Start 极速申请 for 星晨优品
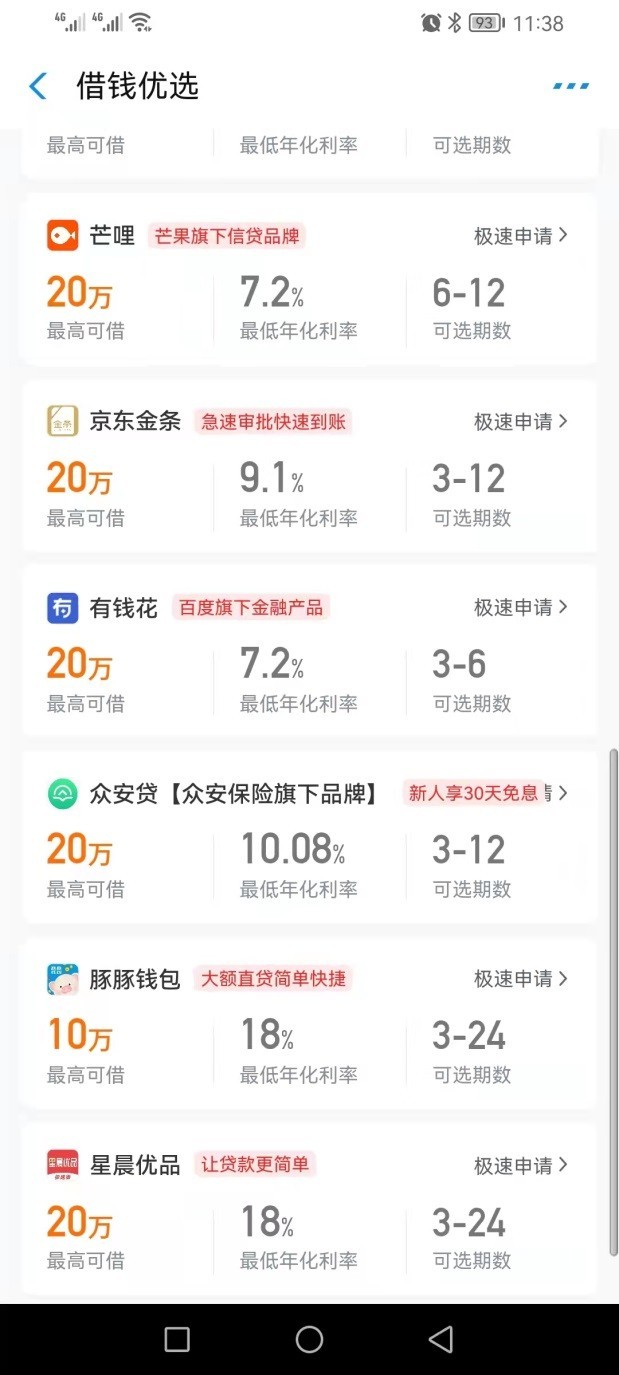The image size is (619, 1375). point(520,1165)
